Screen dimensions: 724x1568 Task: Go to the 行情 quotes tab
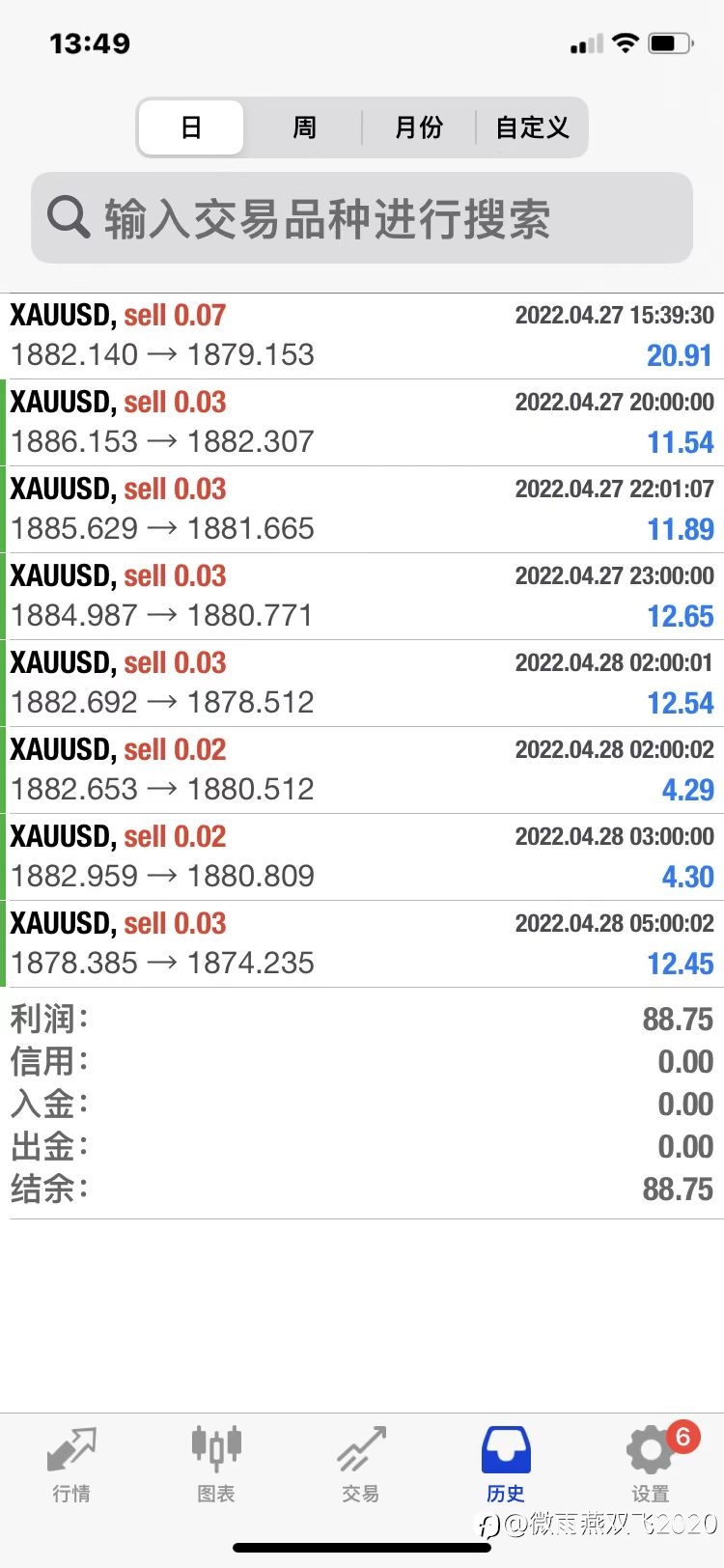[71, 1465]
